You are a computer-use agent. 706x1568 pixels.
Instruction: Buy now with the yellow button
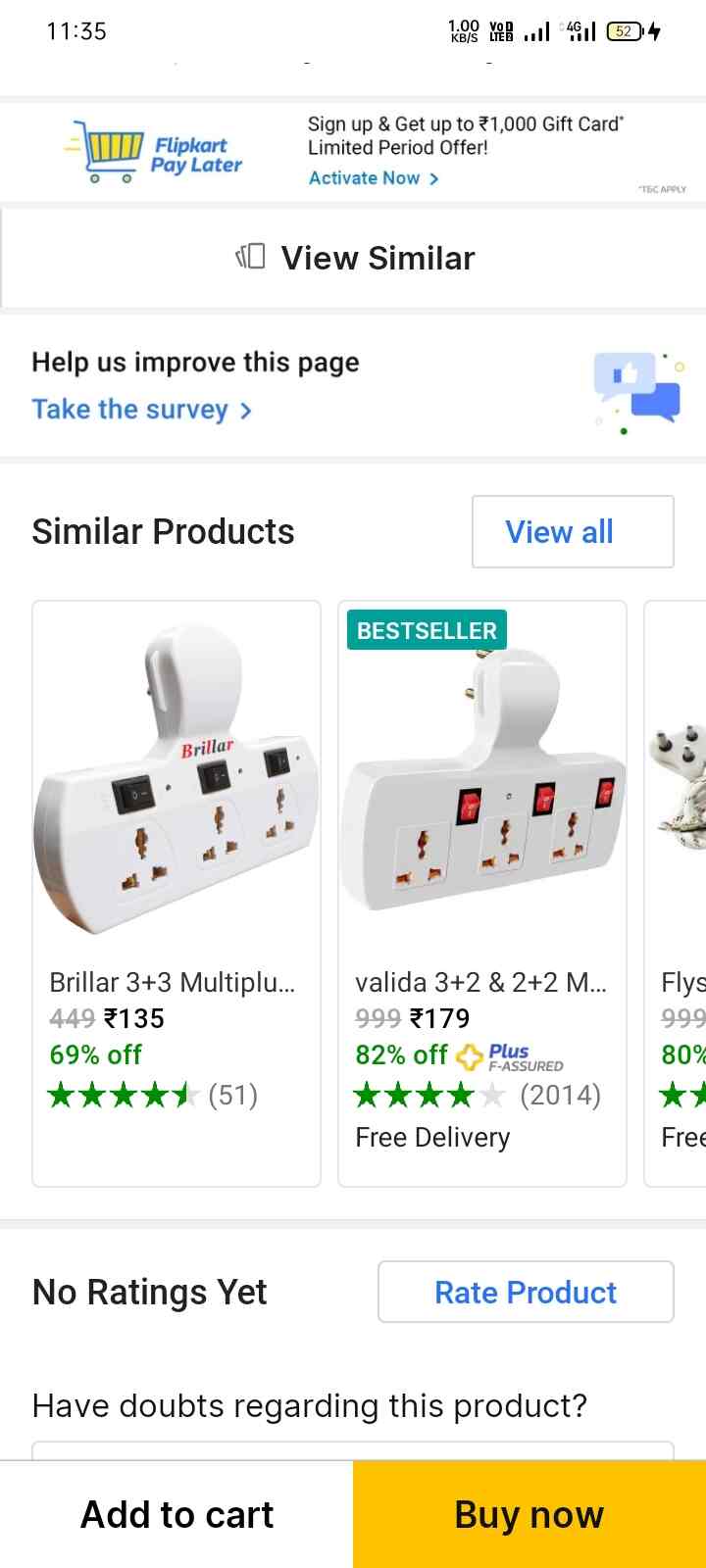click(x=529, y=1515)
